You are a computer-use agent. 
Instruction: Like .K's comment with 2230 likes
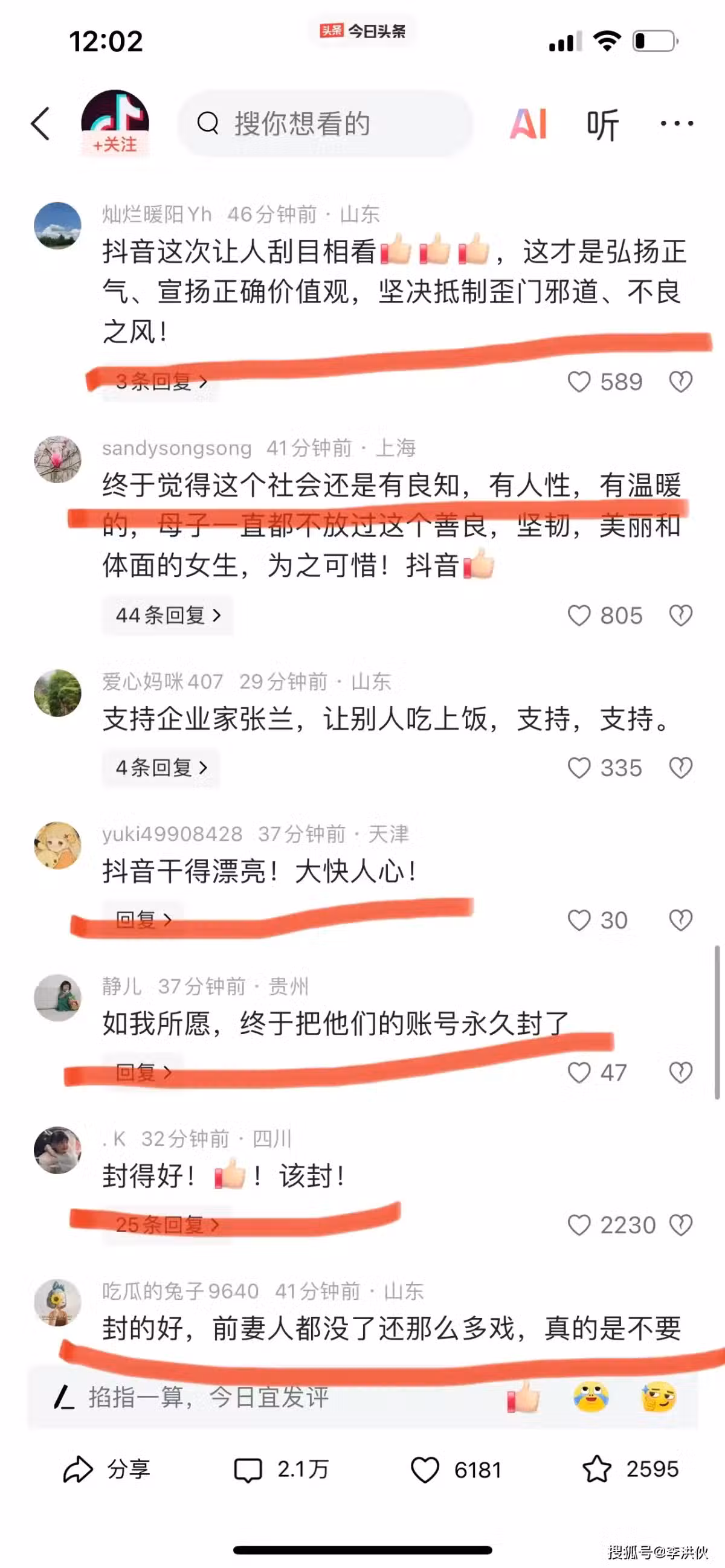(579, 1225)
